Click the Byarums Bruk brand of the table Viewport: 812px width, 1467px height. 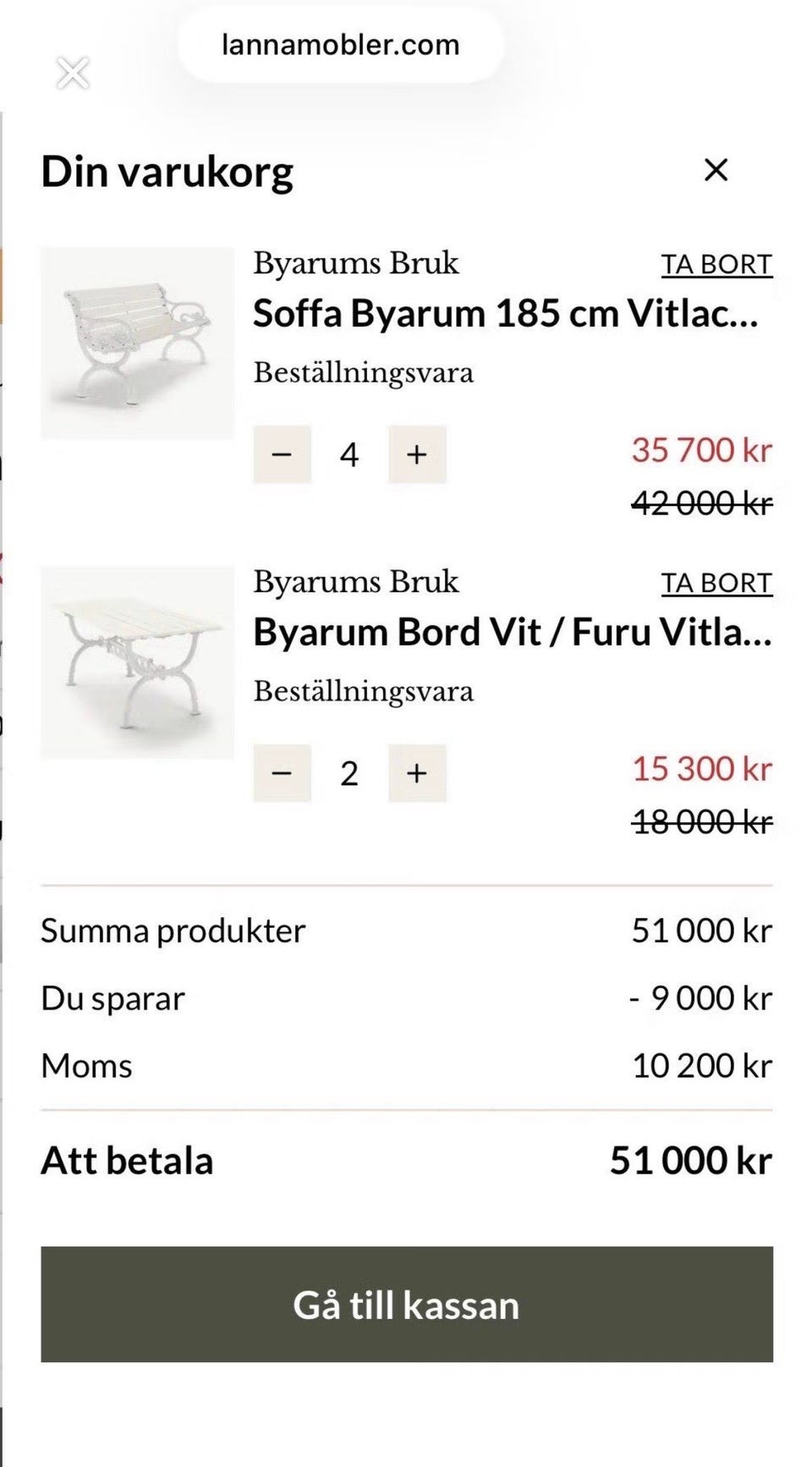click(356, 581)
